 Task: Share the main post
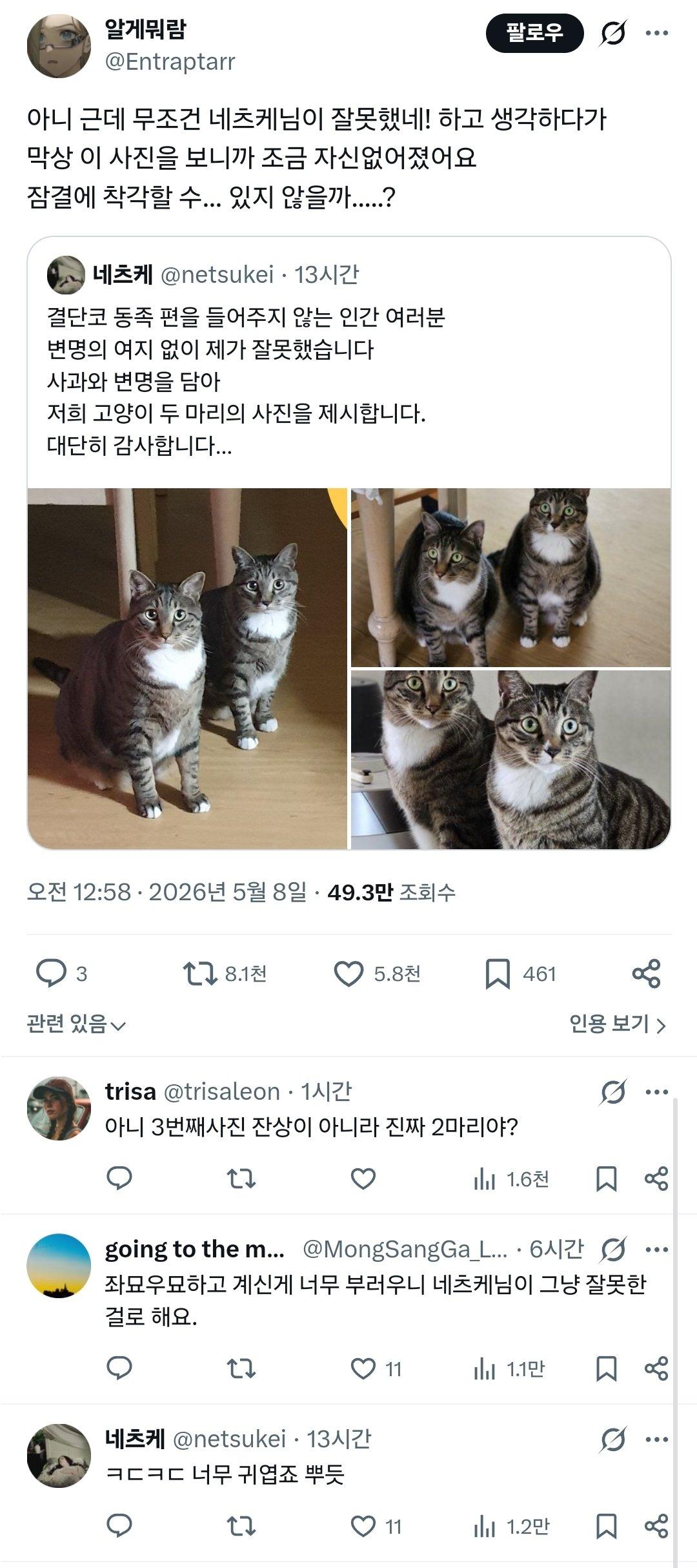coord(646,973)
